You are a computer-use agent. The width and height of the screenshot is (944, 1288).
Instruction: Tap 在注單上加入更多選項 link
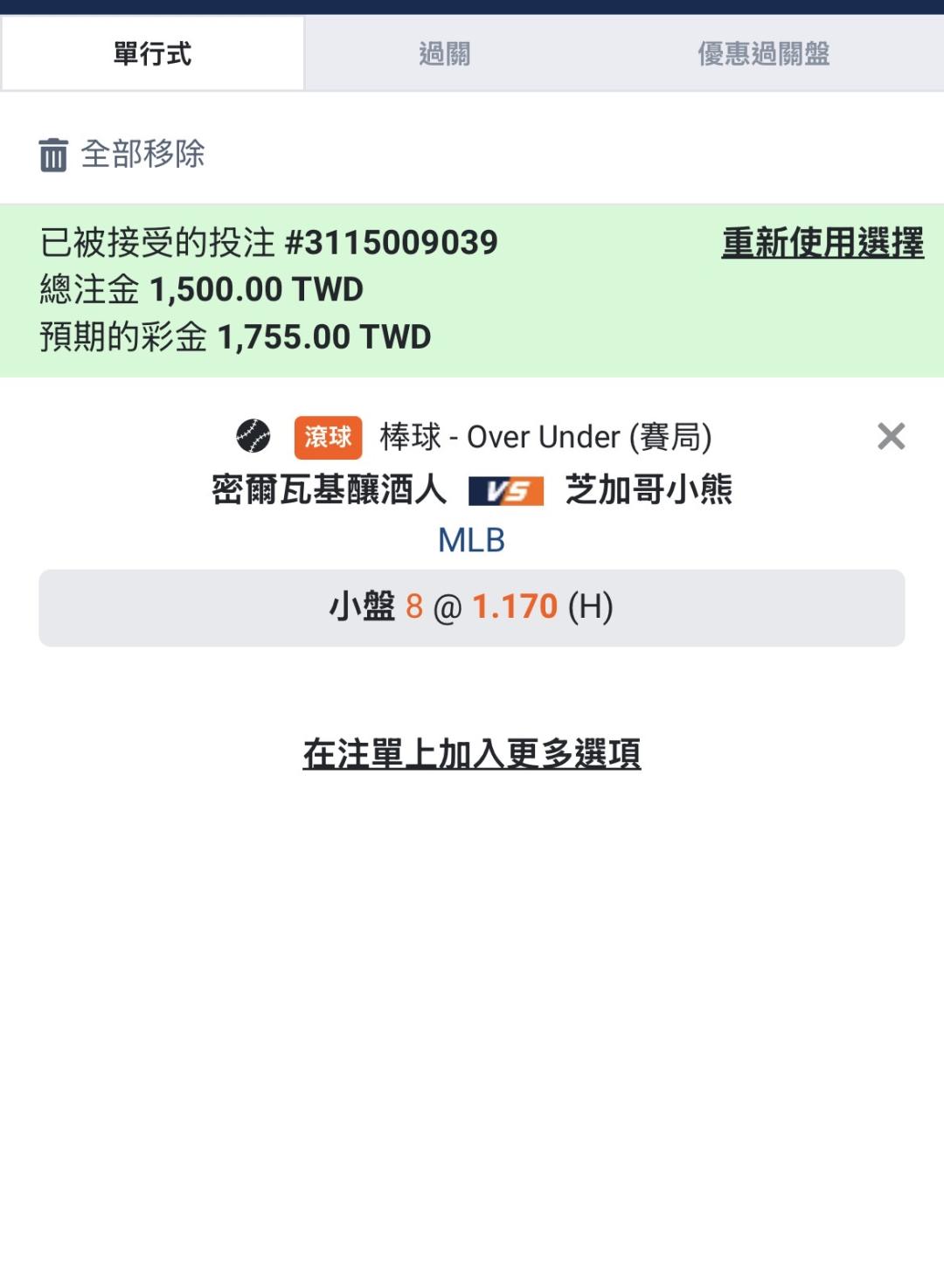pos(472,754)
